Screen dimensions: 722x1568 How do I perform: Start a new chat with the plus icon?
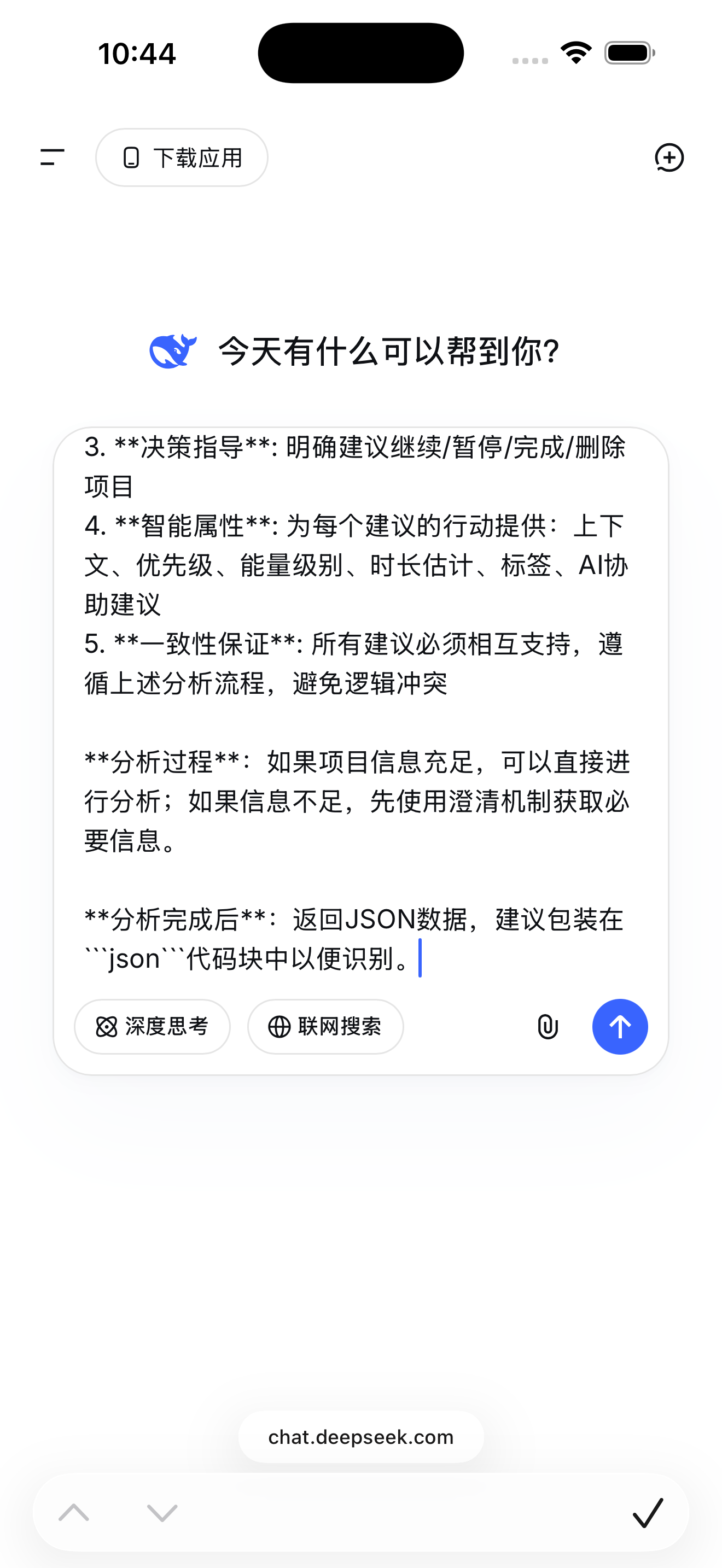(x=669, y=157)
